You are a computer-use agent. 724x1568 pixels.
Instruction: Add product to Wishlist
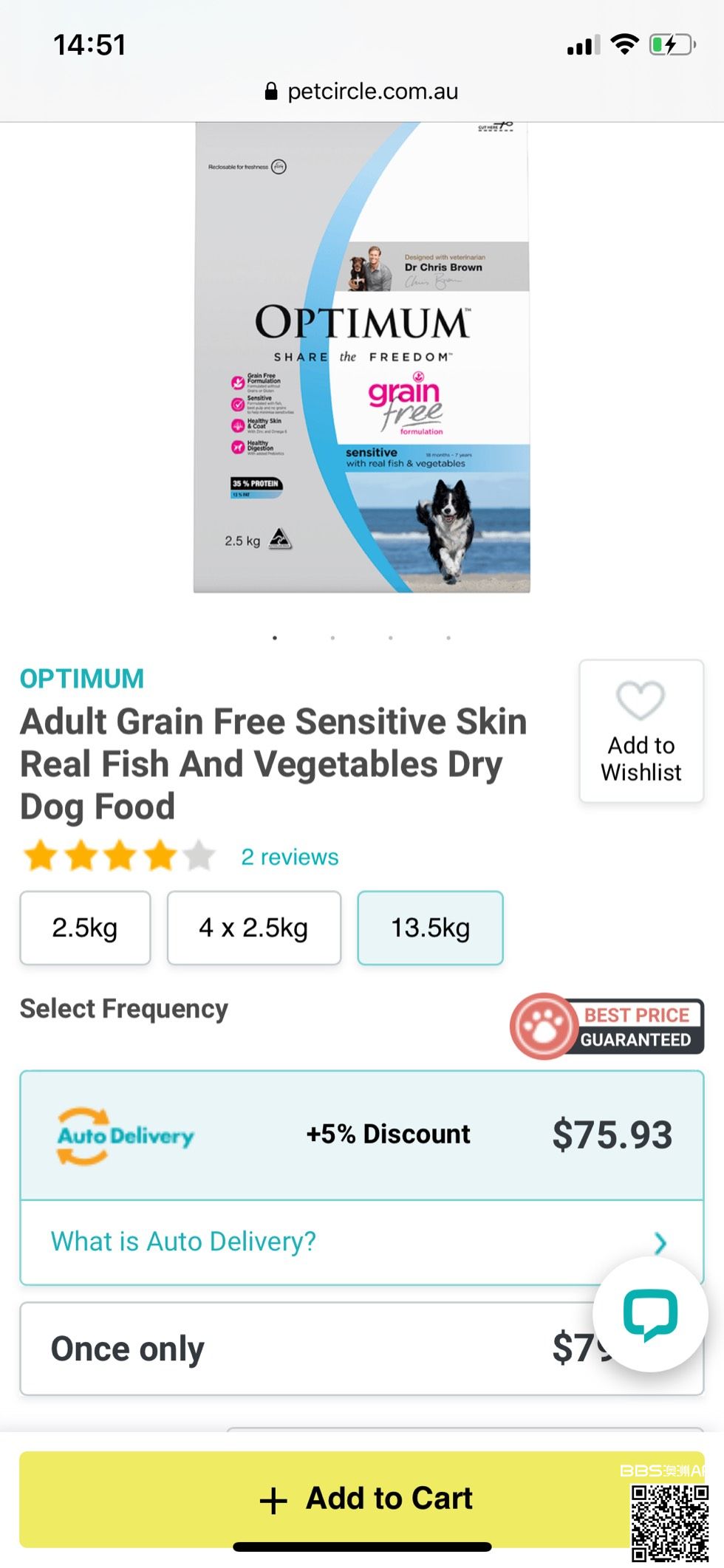click(641, 730)
